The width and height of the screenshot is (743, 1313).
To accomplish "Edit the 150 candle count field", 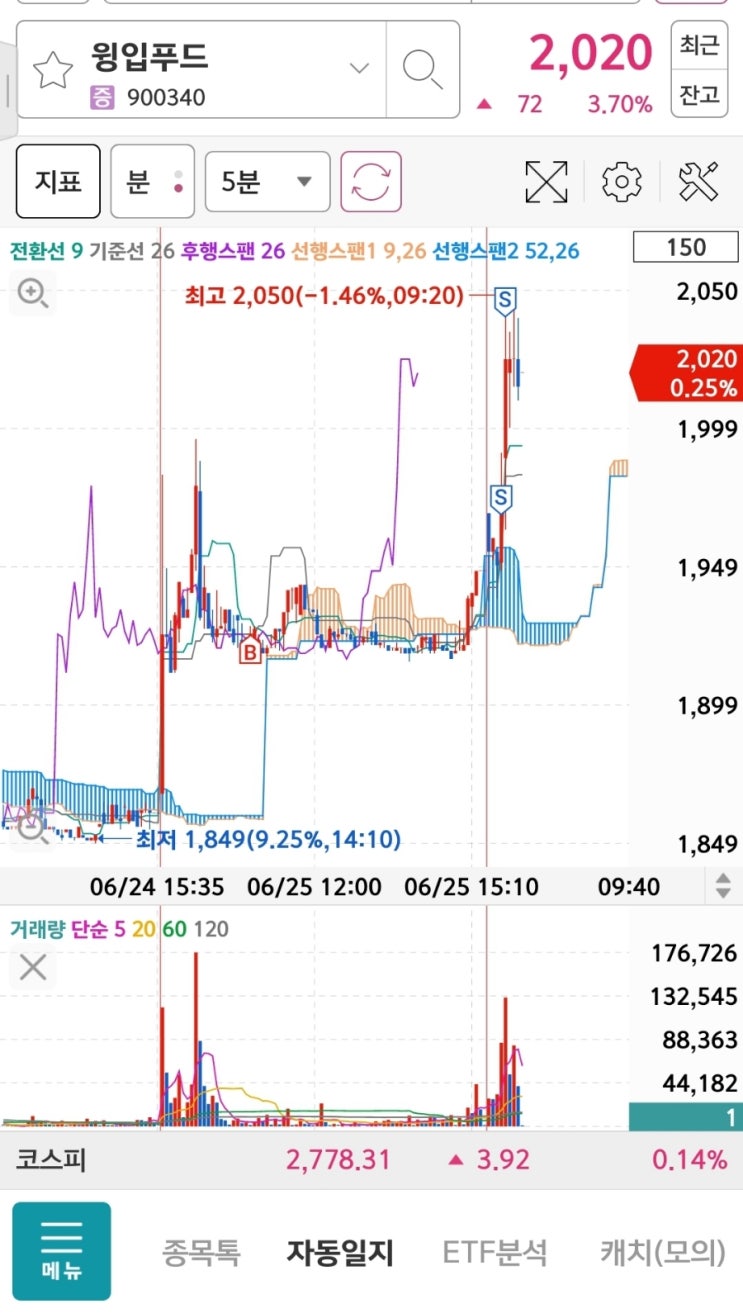I will [x=685, y=247].
